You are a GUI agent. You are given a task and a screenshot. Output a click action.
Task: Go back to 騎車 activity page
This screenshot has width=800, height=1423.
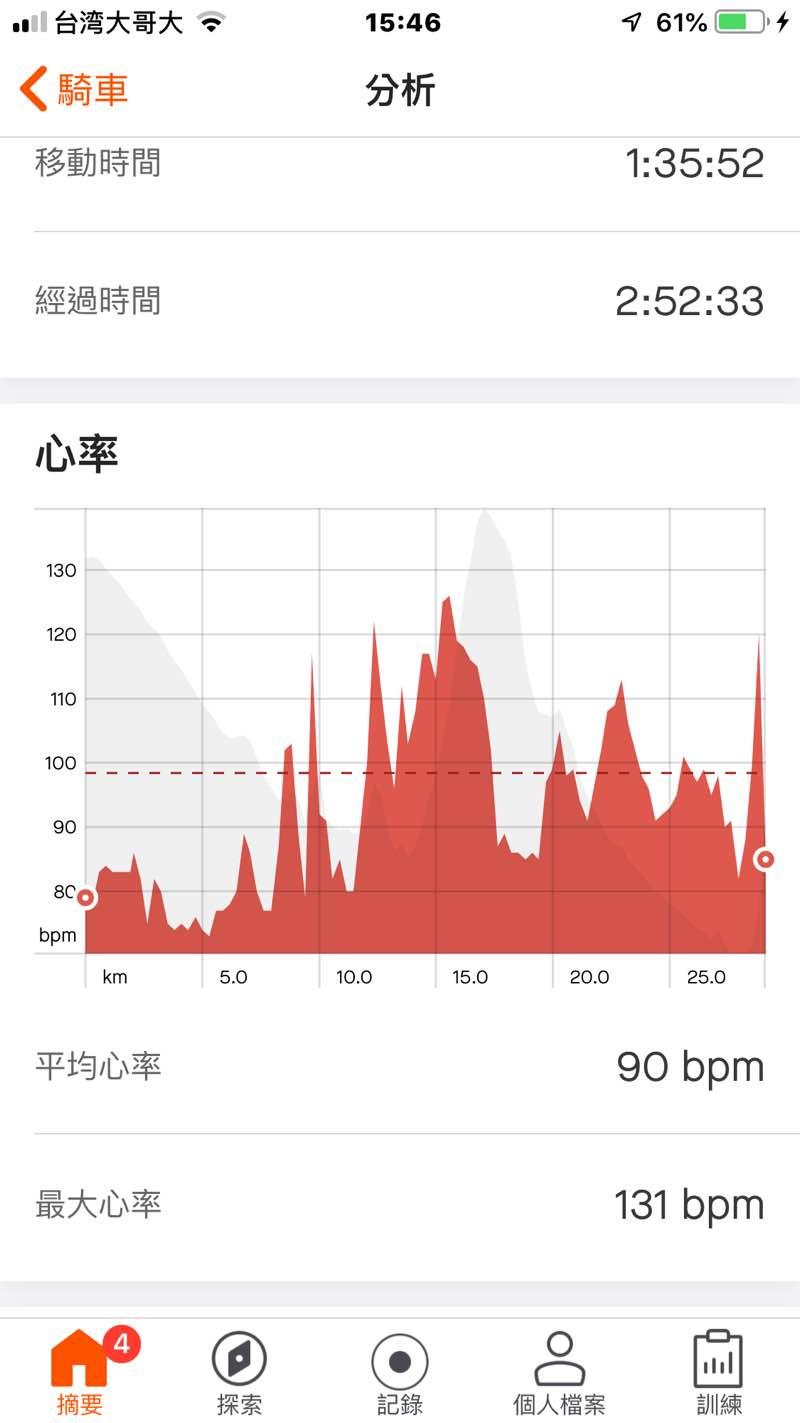[x=74, y=90]
